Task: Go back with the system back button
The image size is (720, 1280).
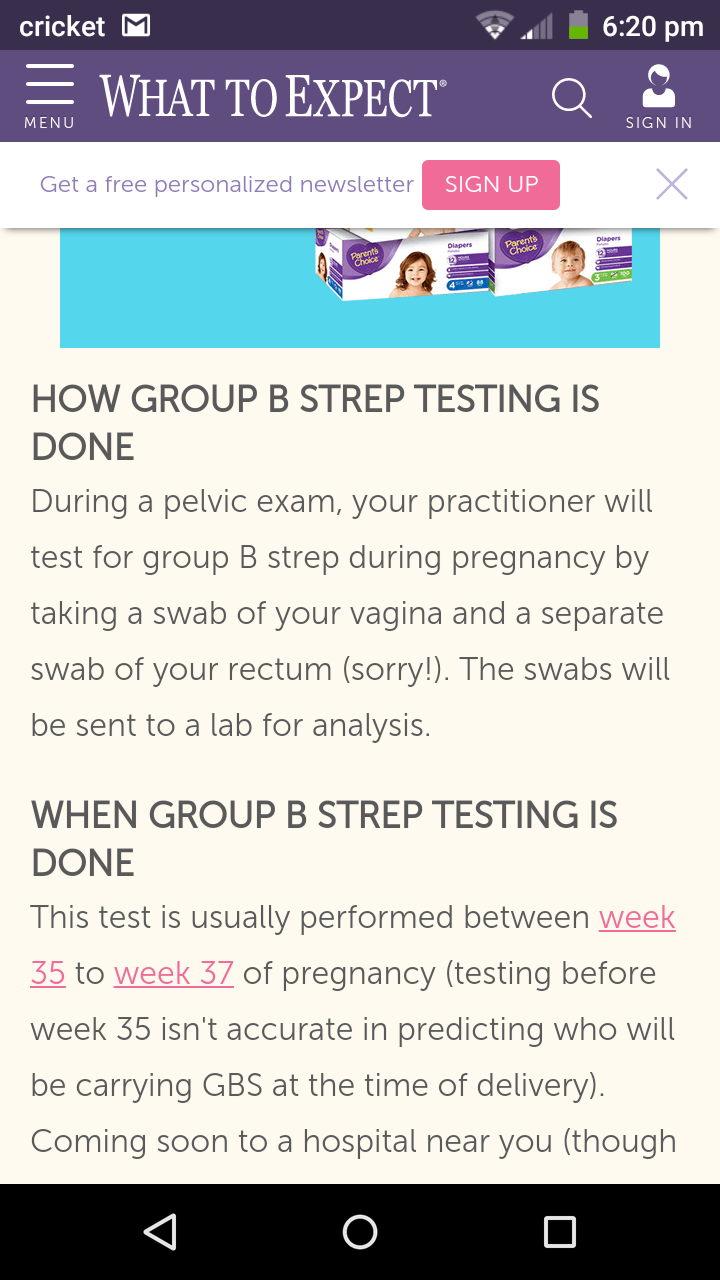Action: (160, 1232)
